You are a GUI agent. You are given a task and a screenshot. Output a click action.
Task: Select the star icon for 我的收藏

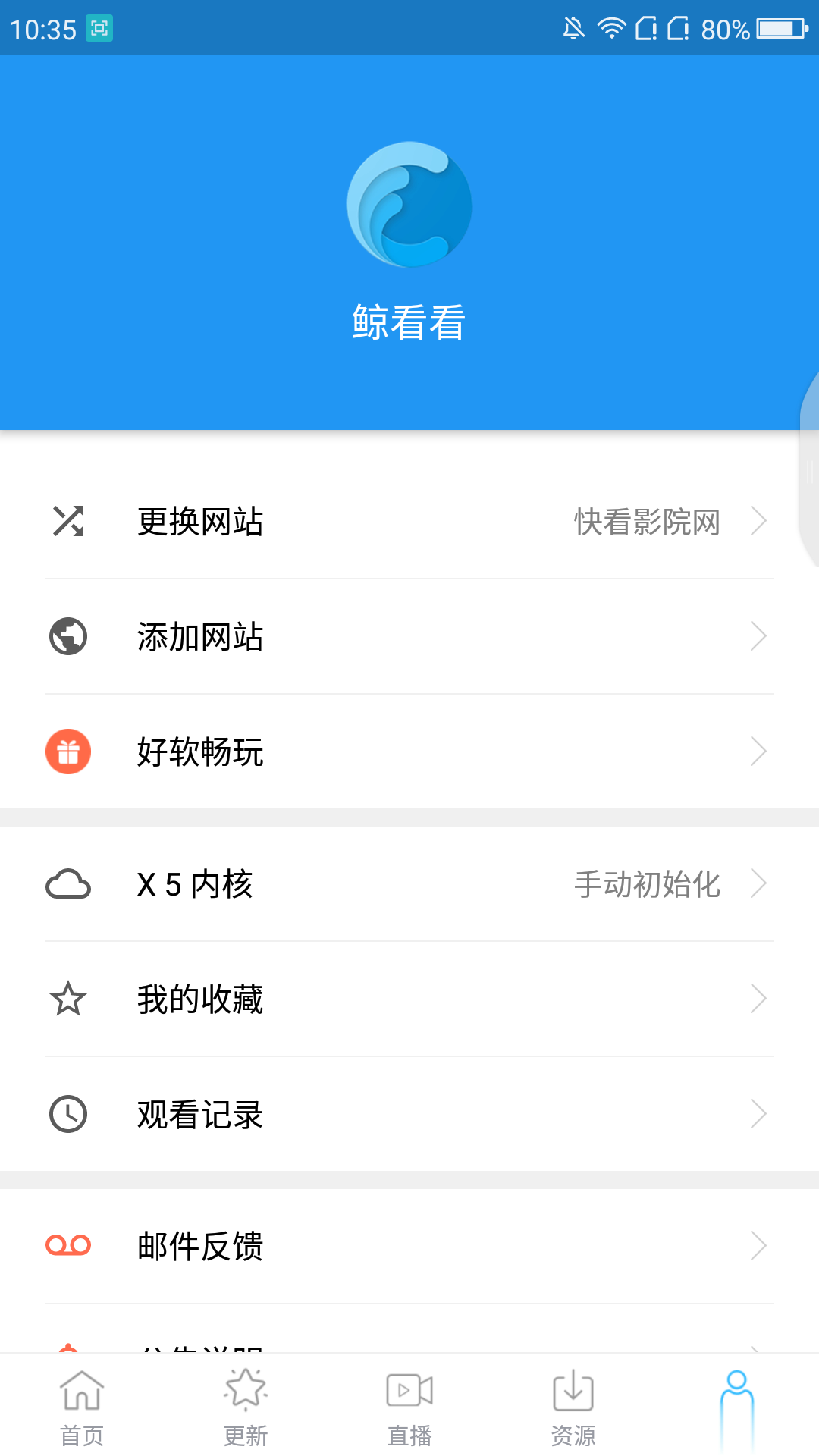(x=69, y=999)
